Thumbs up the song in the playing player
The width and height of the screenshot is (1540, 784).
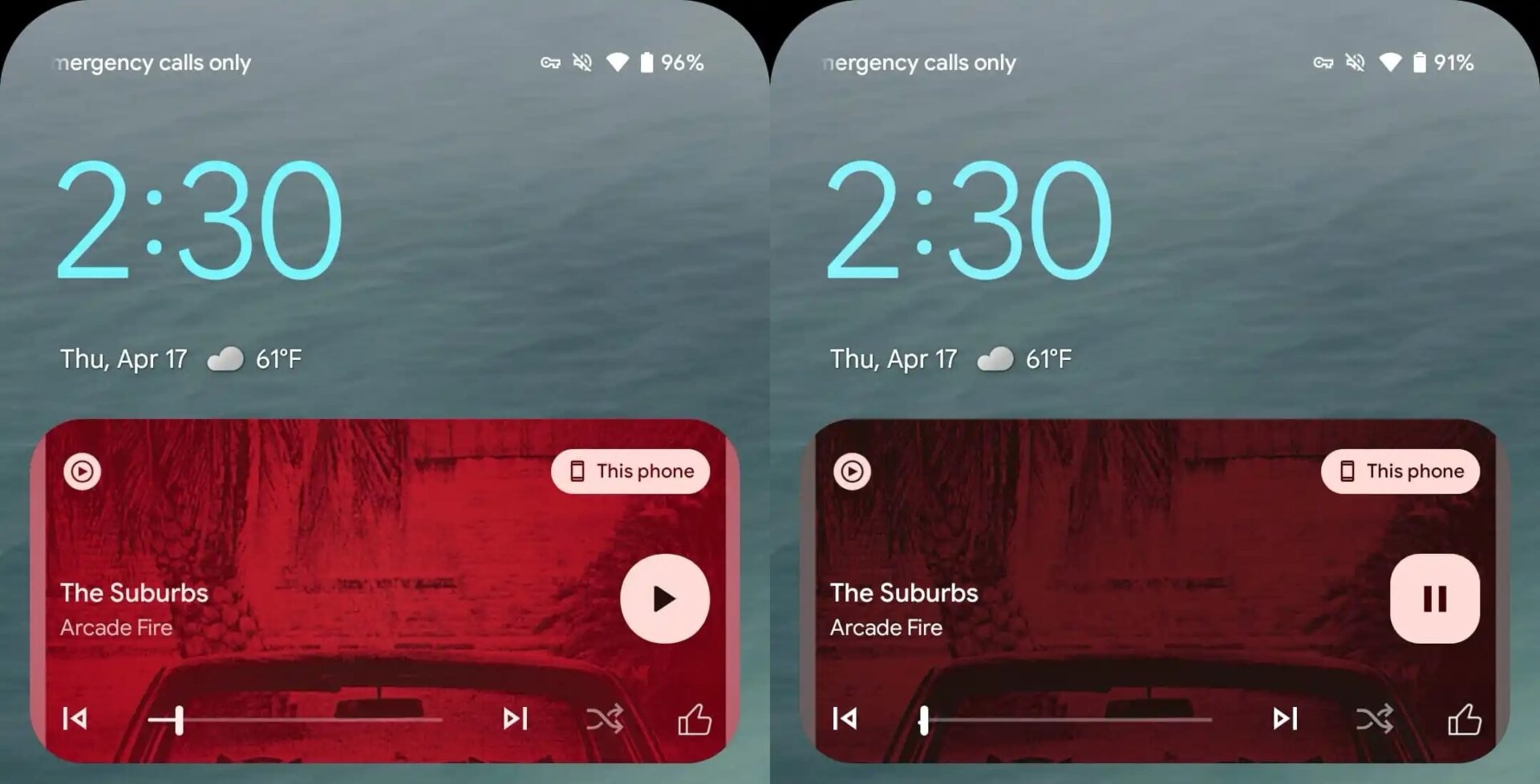point(1465,719)
